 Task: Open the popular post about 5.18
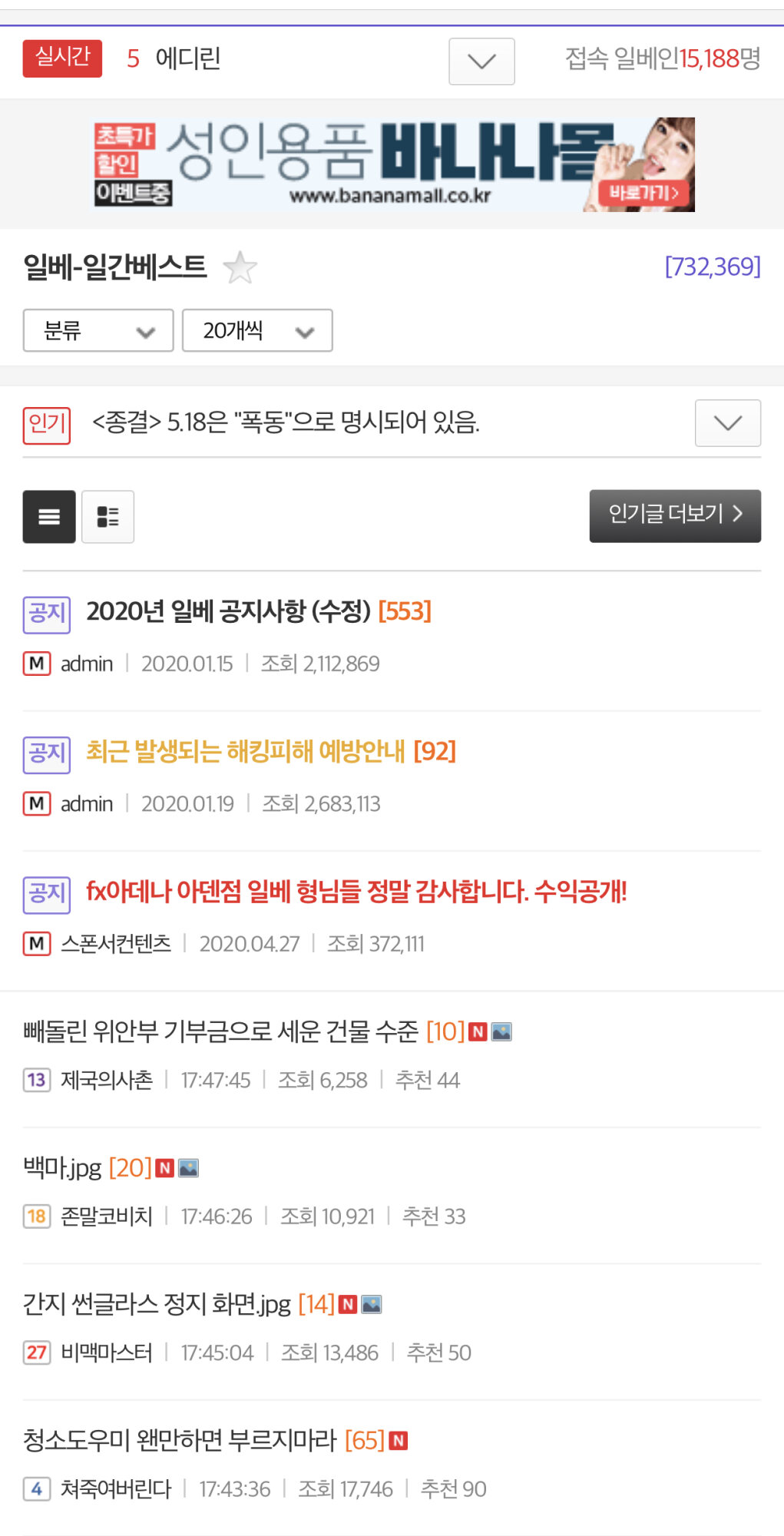point(286,423)
